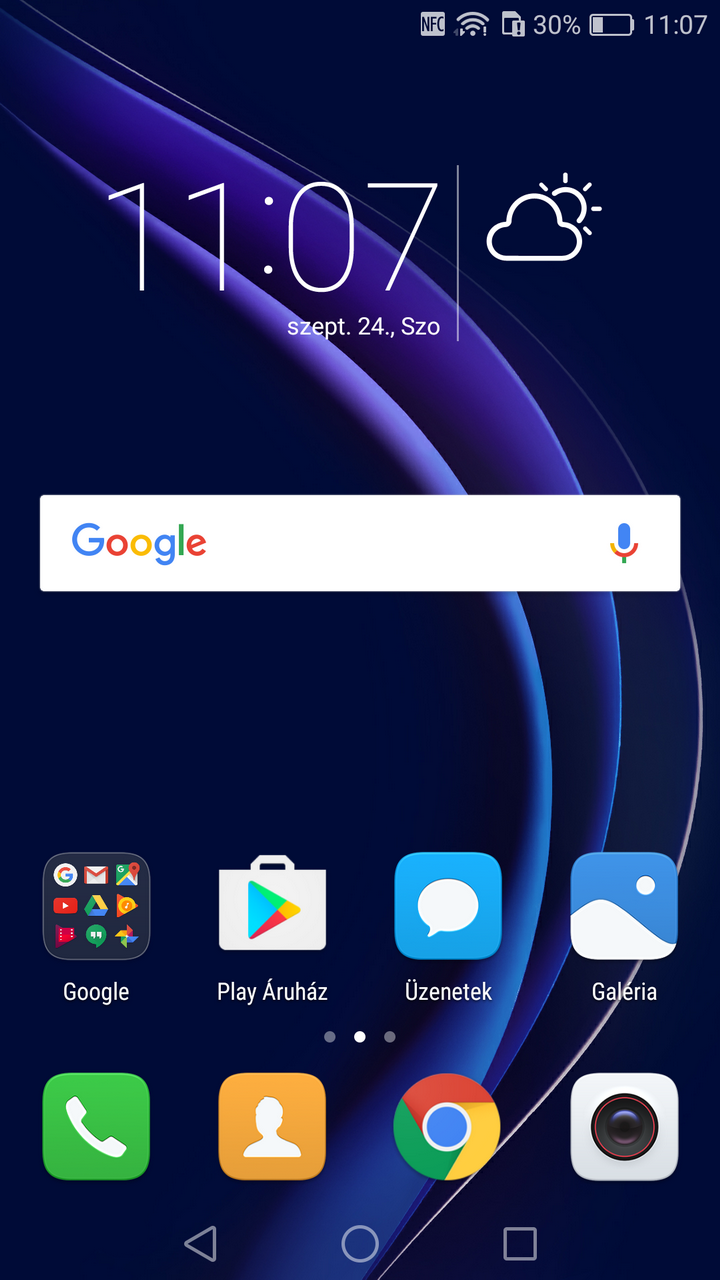Viewport: 720px width, 1280px height.
Task: Open the Google search box
Action: click(x=330, y=543)
